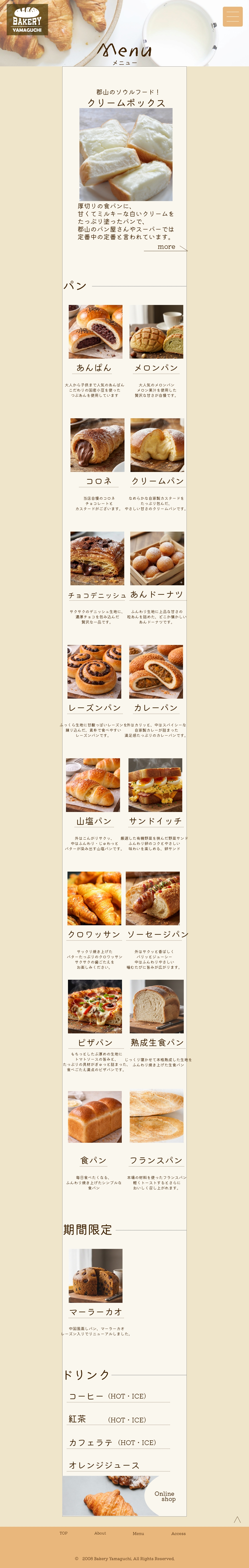Open the Access footer link

click(178, 1533)
